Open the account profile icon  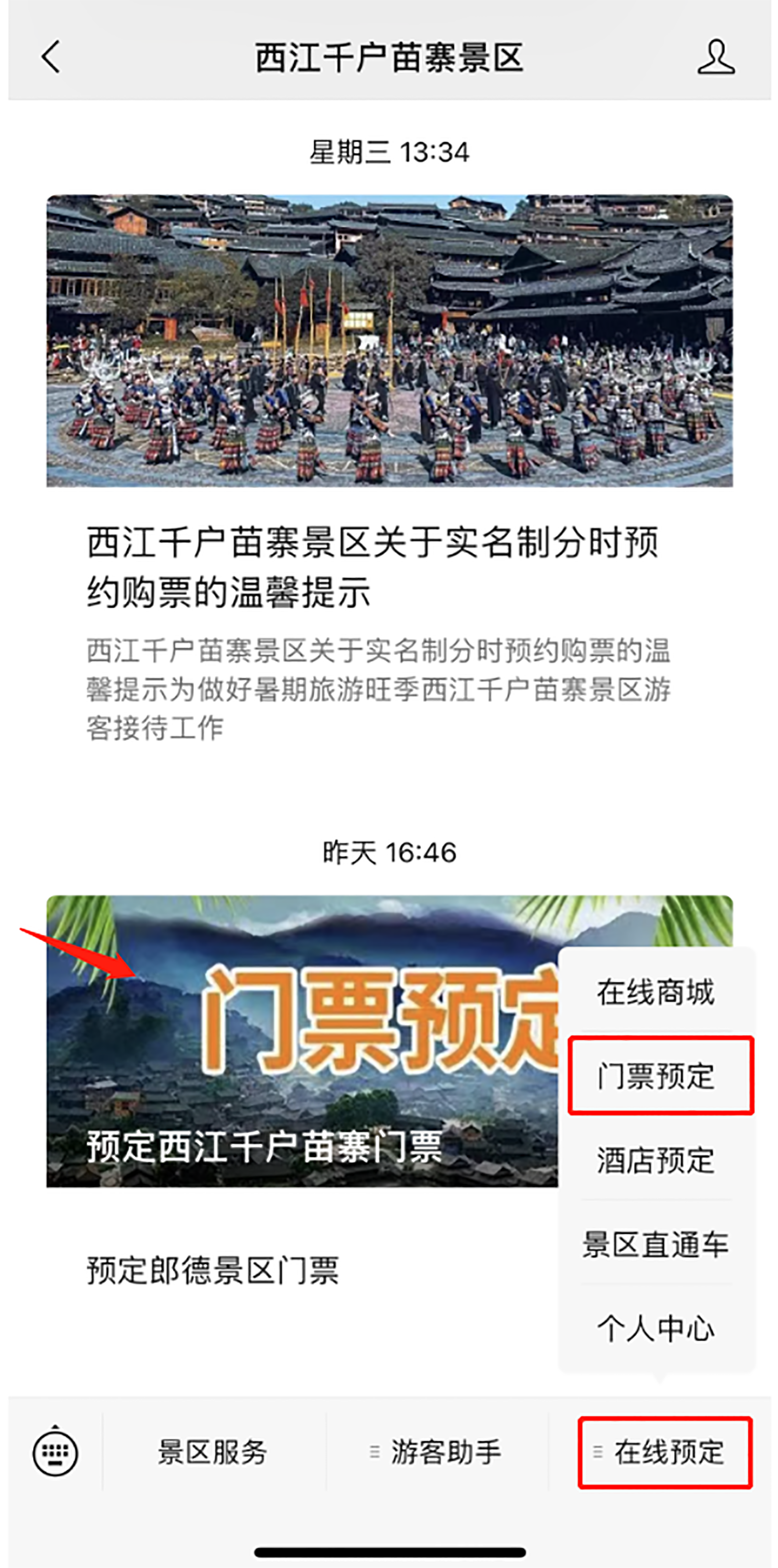click(x=716, y=57)
